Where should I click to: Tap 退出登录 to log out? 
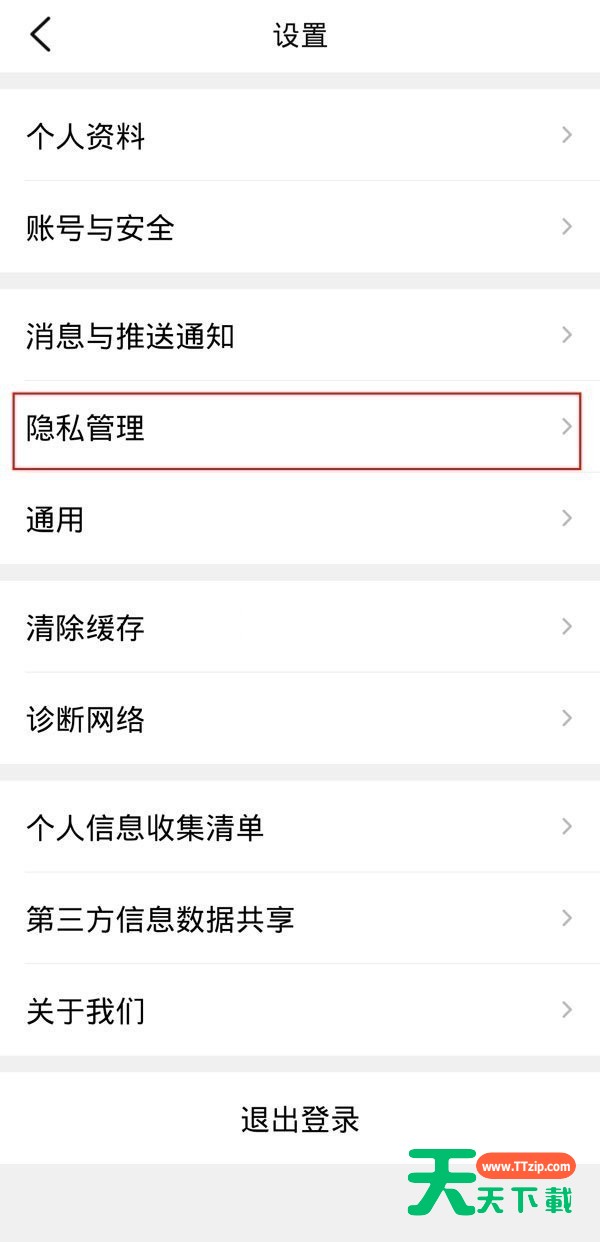(300, 1118)
